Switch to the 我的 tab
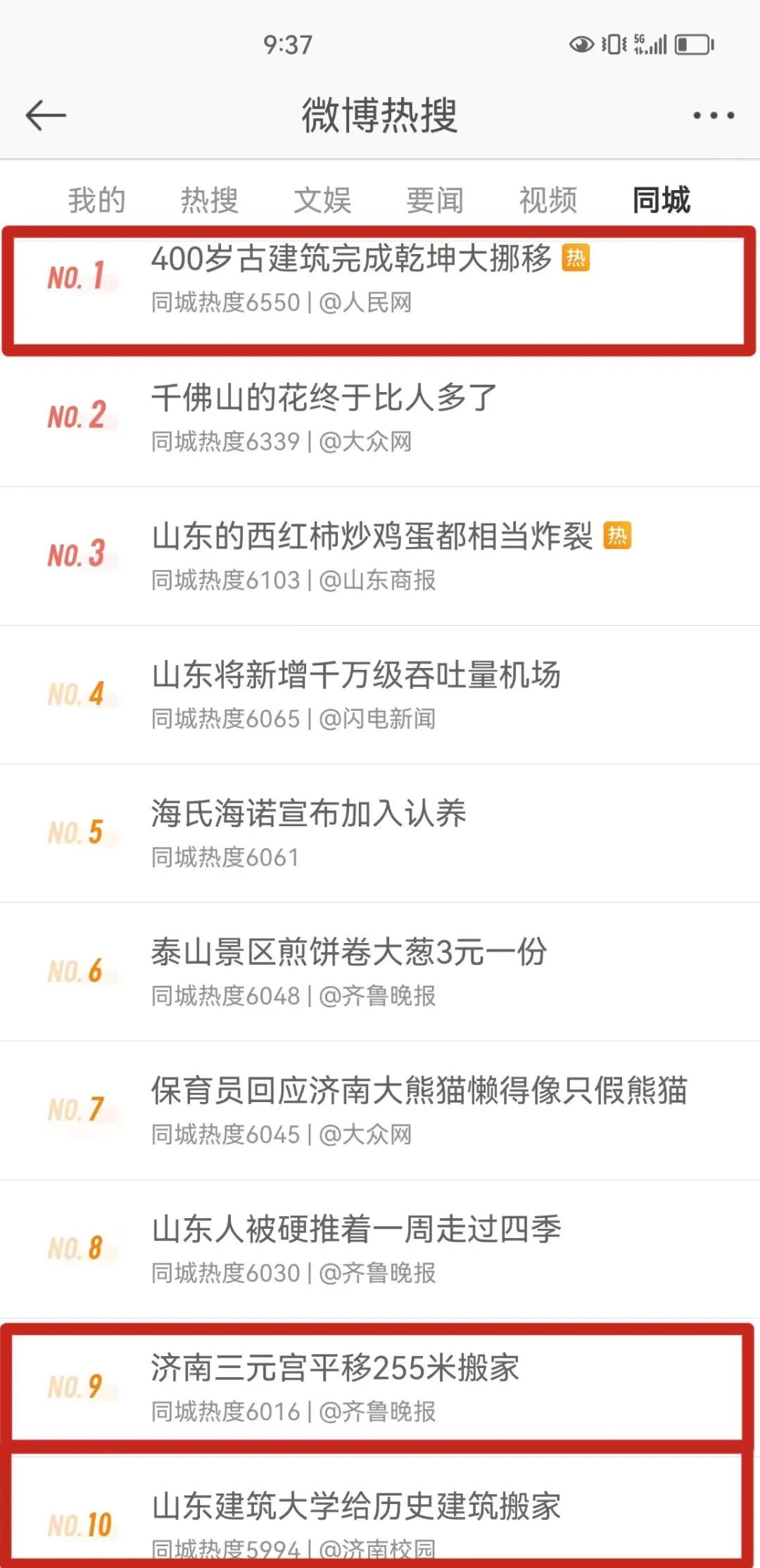Viewport: 760px width, 1568px height. pyautogui.click(x=96, y=200)
